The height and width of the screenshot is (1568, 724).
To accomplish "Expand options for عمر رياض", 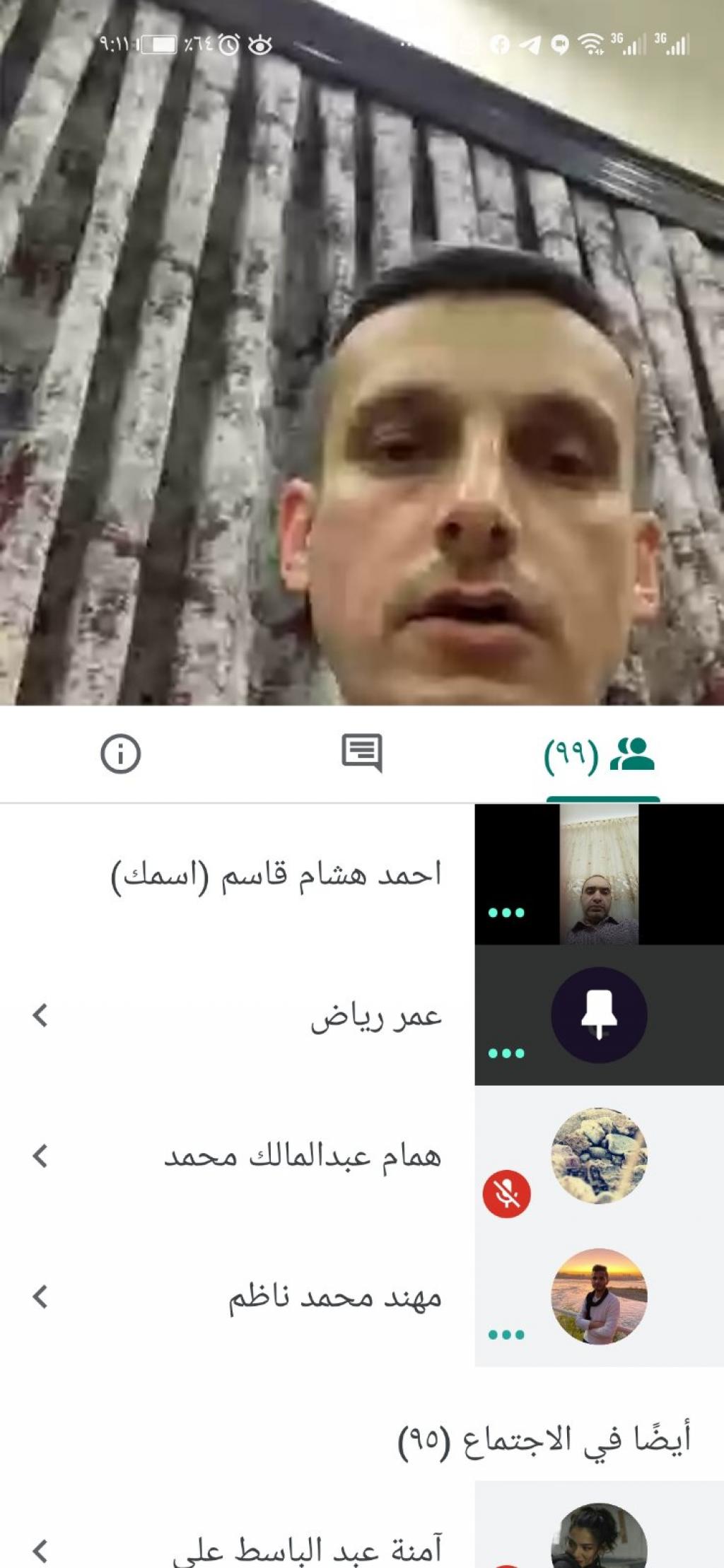I will pyautogui.click(x=40, y=1015).
